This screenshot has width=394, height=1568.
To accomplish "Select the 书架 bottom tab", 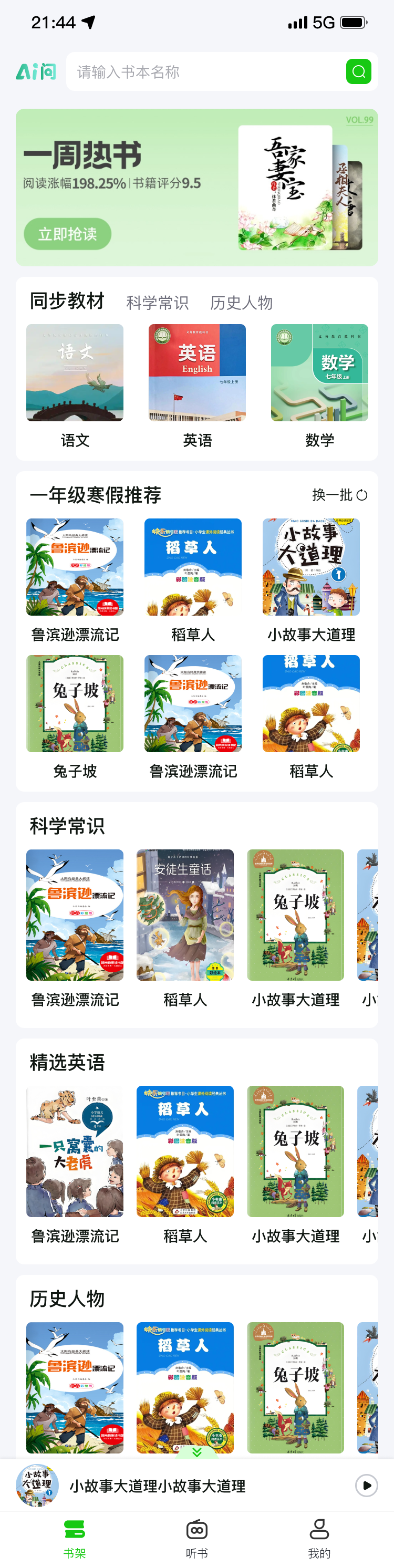I will [74, 1538].
